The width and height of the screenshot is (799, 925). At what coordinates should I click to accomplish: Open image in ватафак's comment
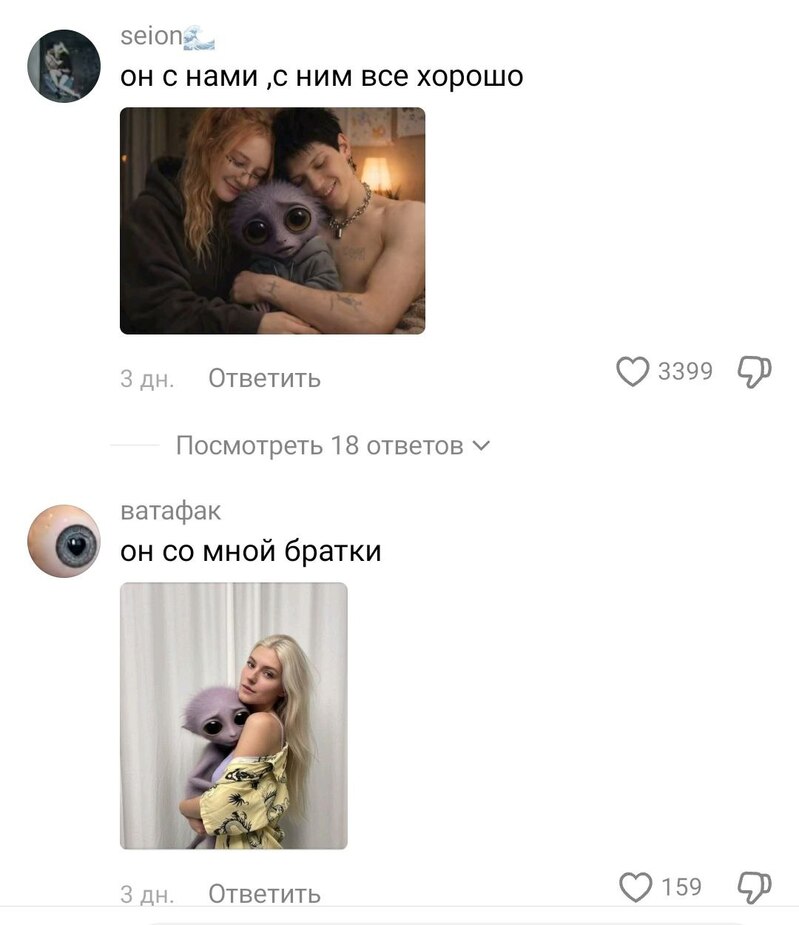point(233,716)
